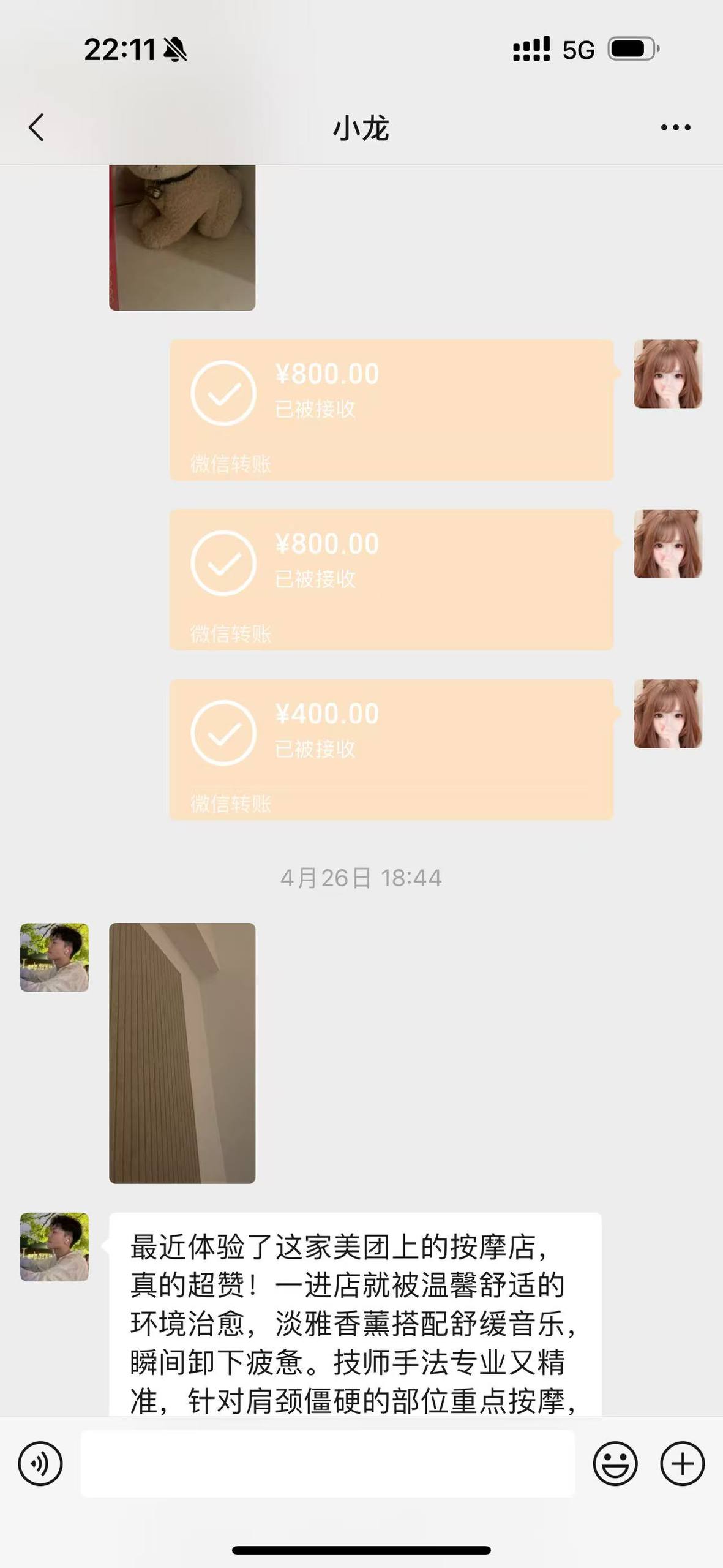Open my avatar beside the ¥400.00 transfer
The image size is (723, 1568).
(x=667, y=714)
